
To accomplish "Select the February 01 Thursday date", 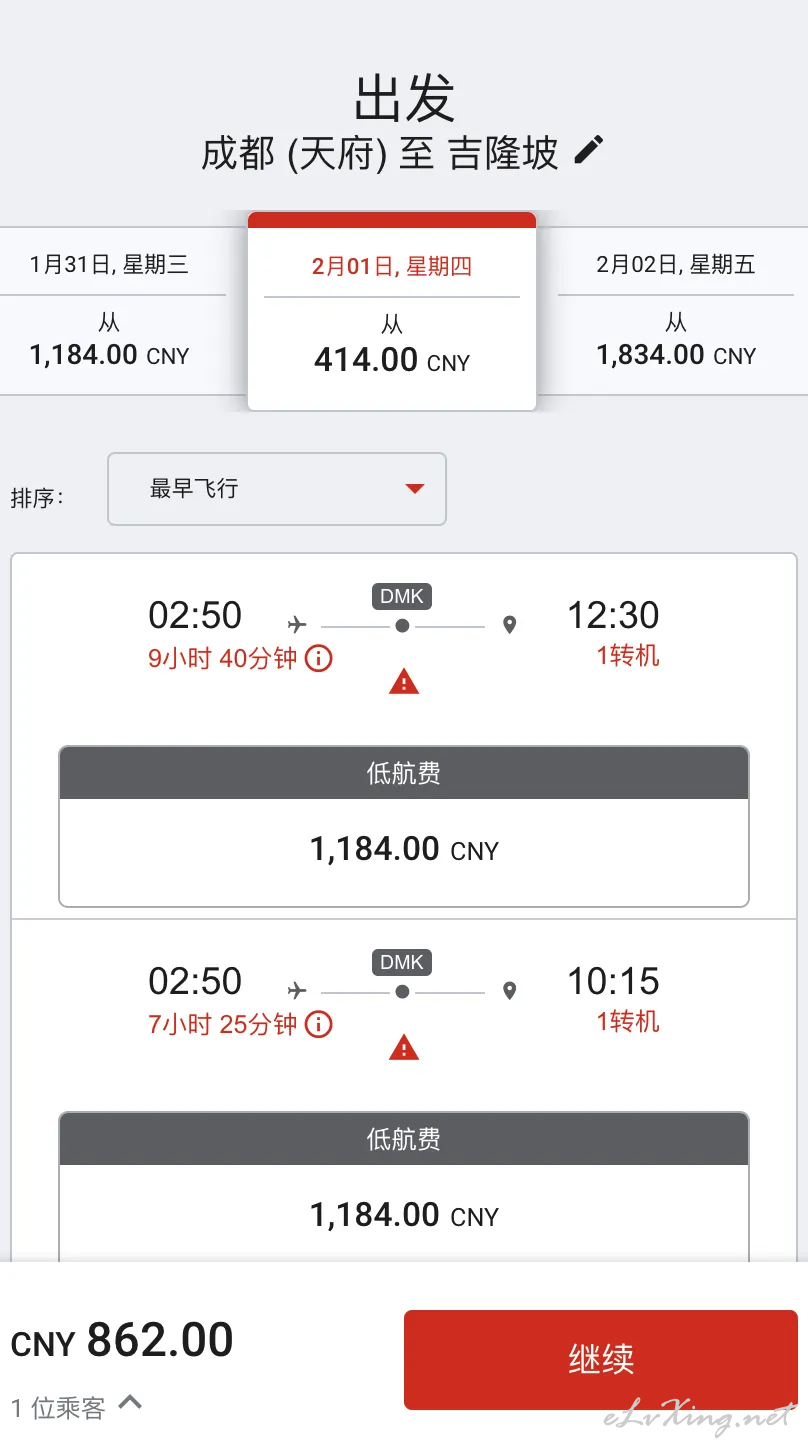I will (x=392, y=311).
